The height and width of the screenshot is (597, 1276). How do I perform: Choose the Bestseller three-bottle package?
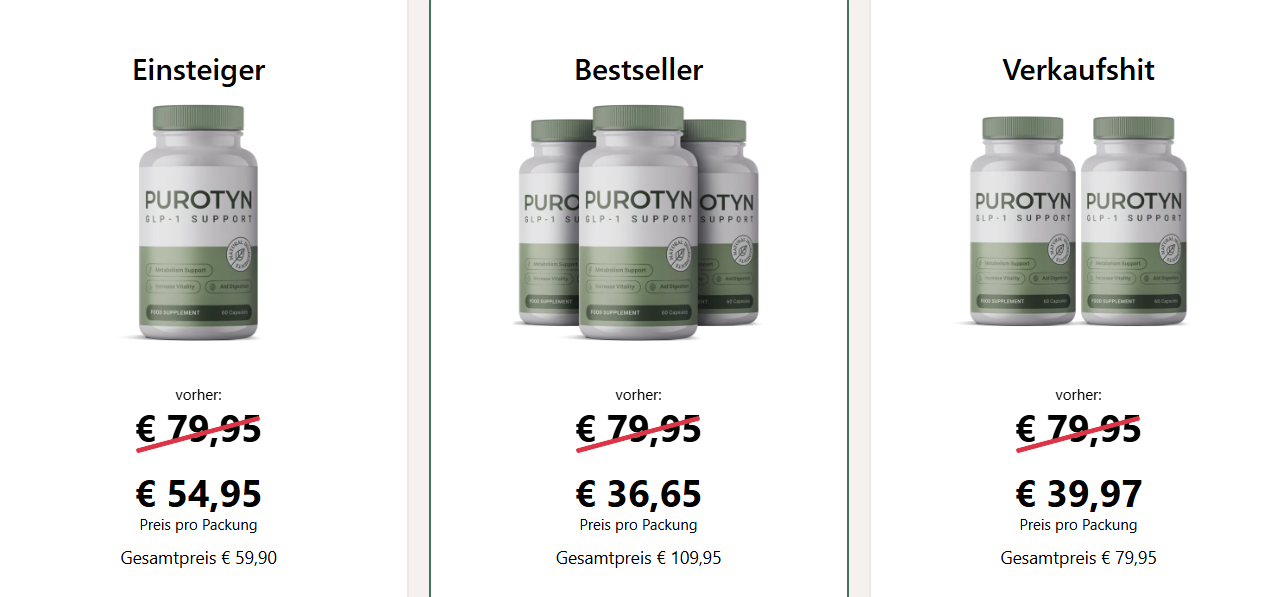(x=638, y=222)
